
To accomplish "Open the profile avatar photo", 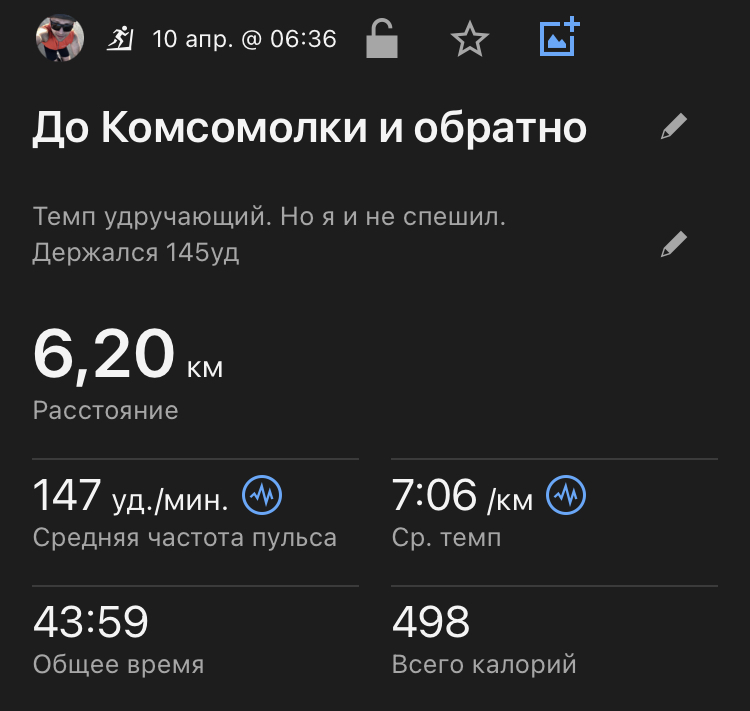I will pos(59,39).
